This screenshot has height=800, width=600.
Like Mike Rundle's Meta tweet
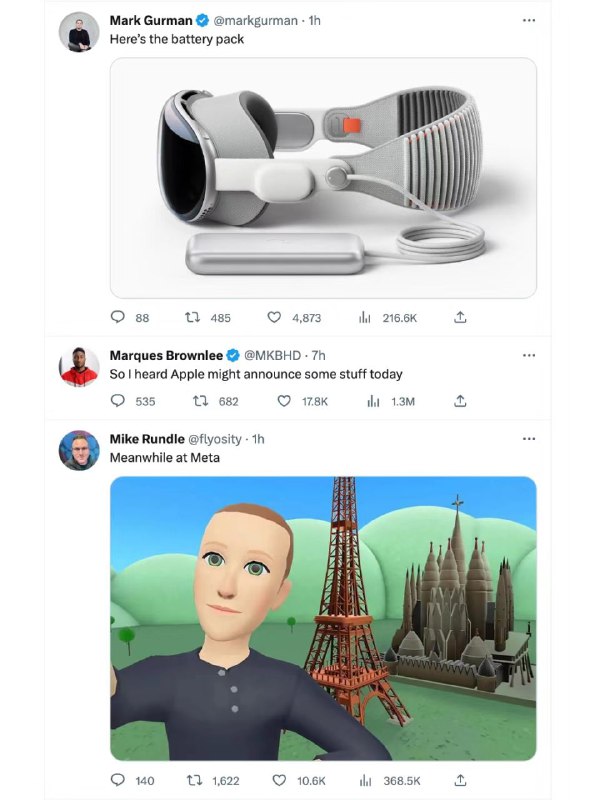point(279,781)
